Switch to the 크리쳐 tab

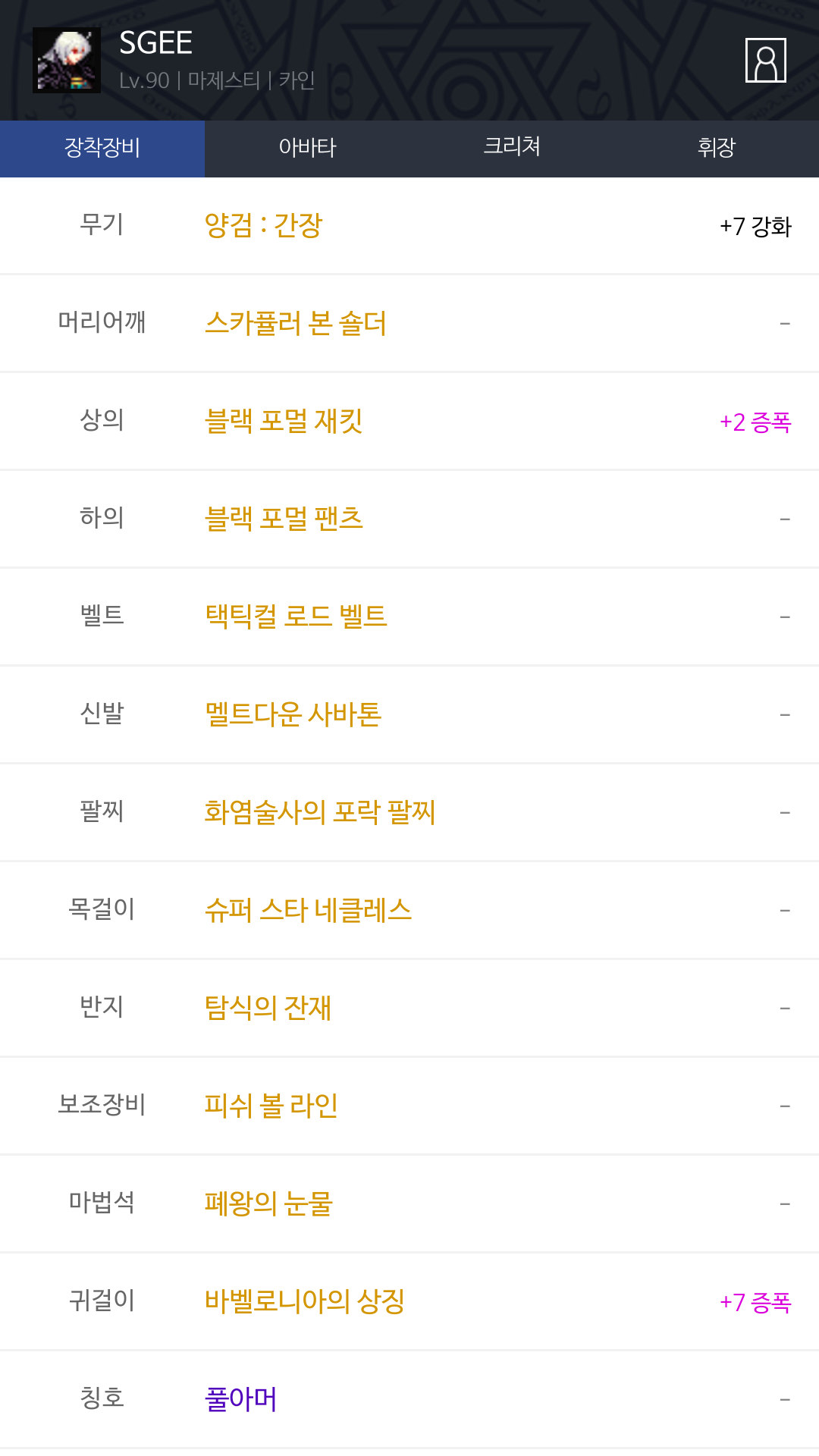pos(512,149)
